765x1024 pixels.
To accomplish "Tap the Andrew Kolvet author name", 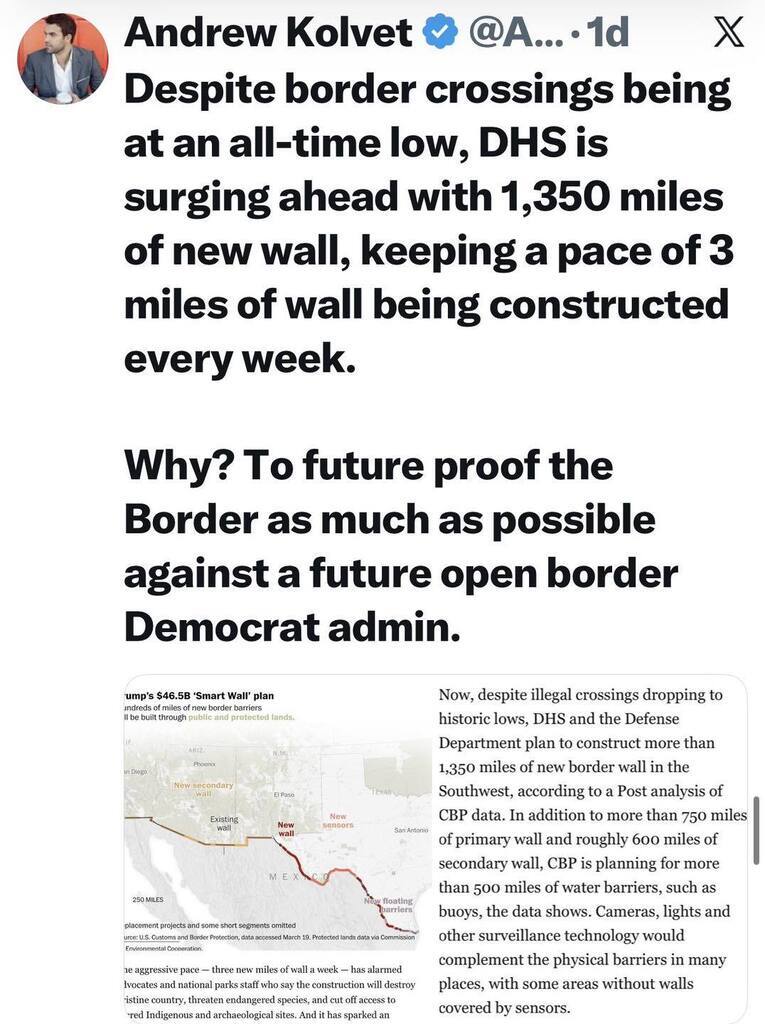I will pyautogui.click(x=267, y=33).
